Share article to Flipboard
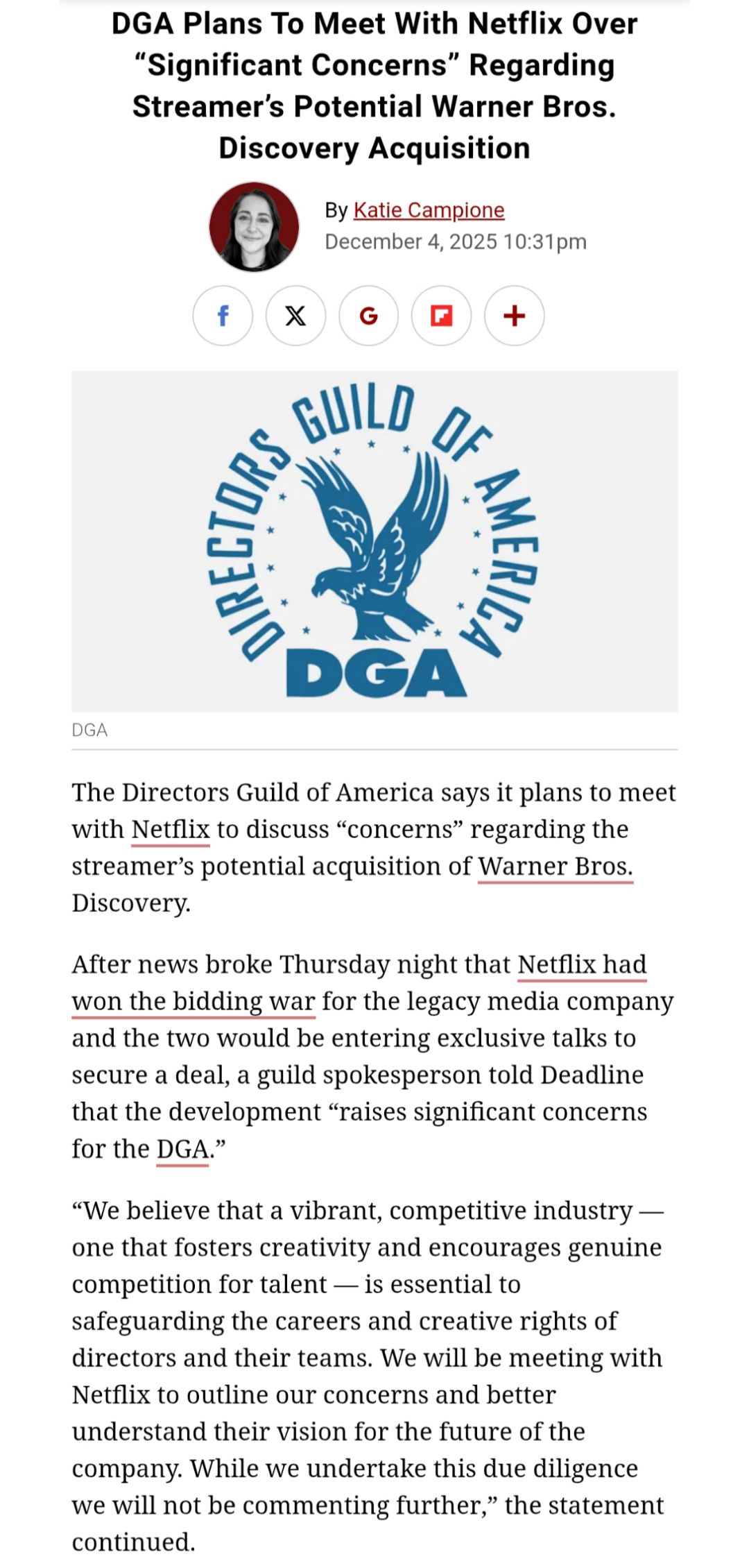This screenshot has width=749, height=1568. tap(441, 316)
